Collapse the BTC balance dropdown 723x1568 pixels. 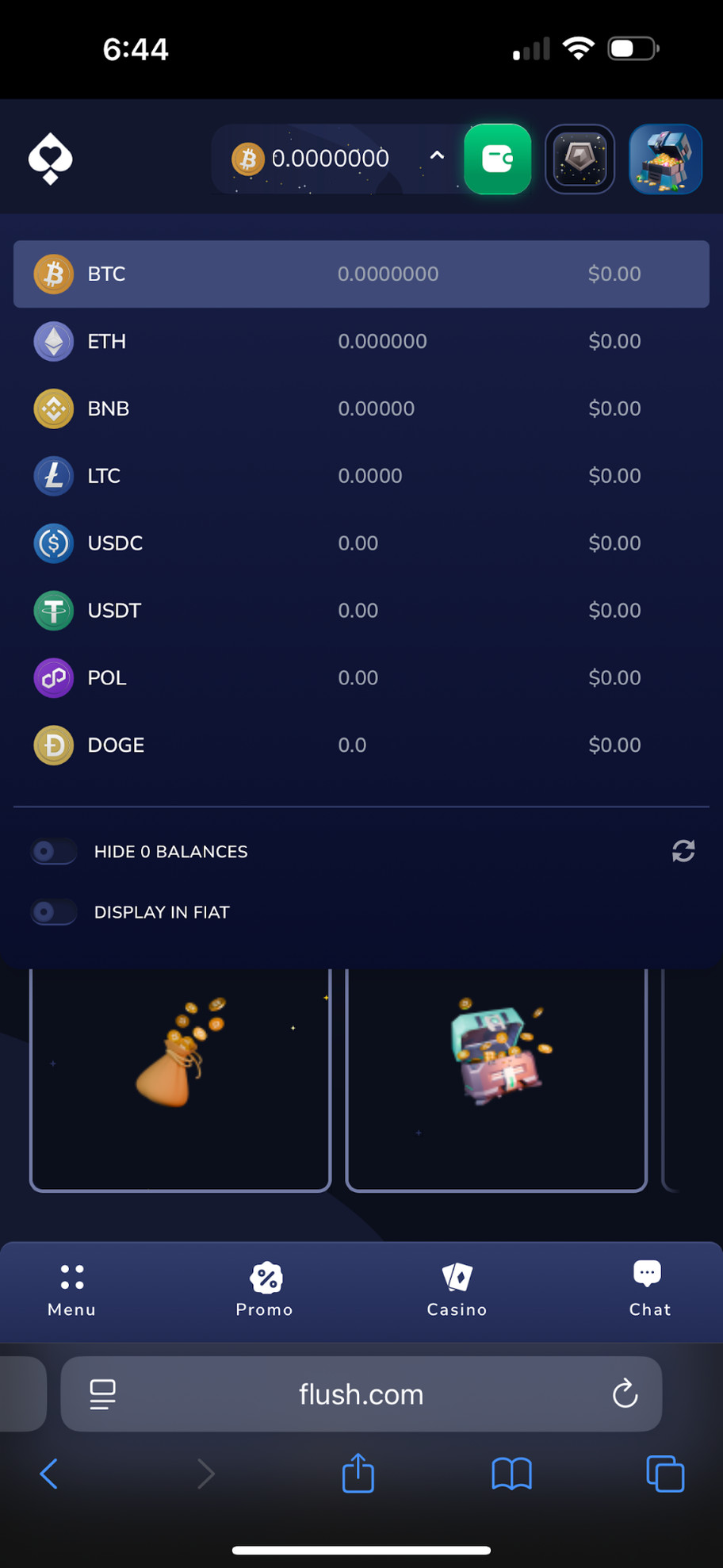pos(437,156)
